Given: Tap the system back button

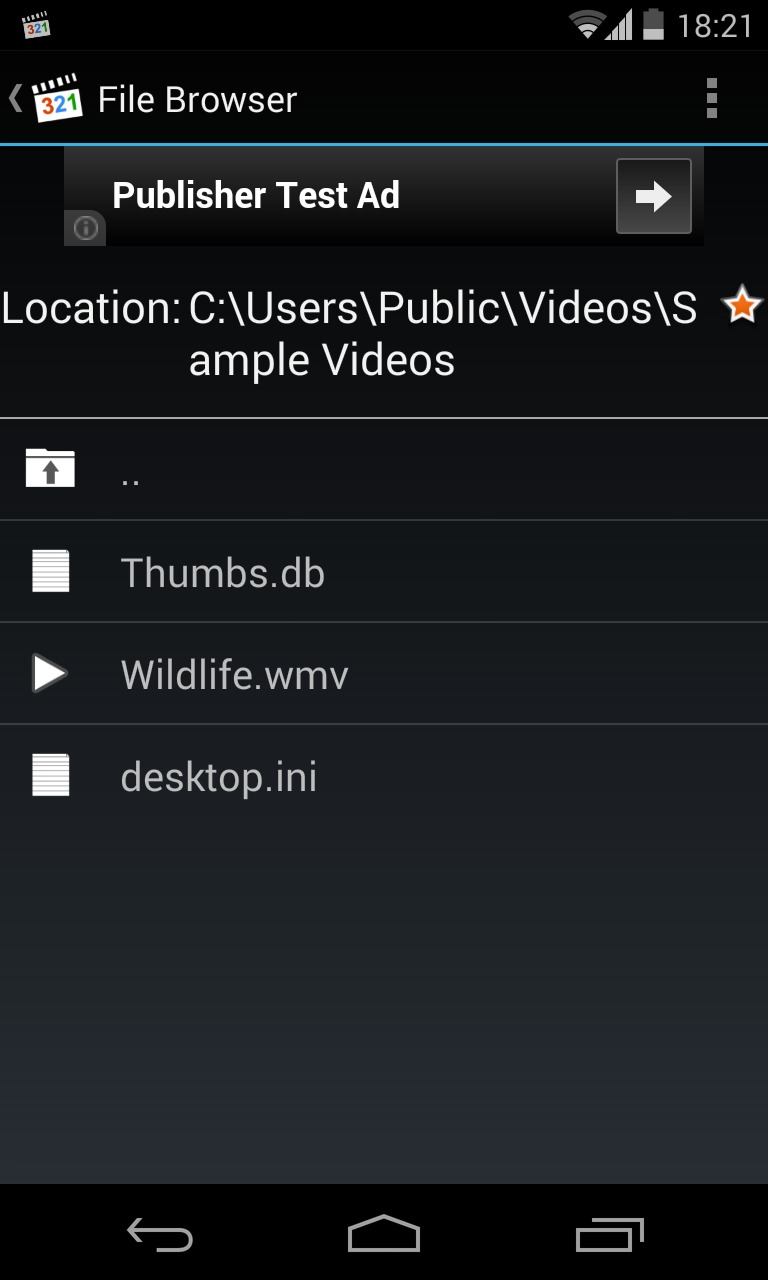Looking at the screenshot, I should click(160, 1235).
